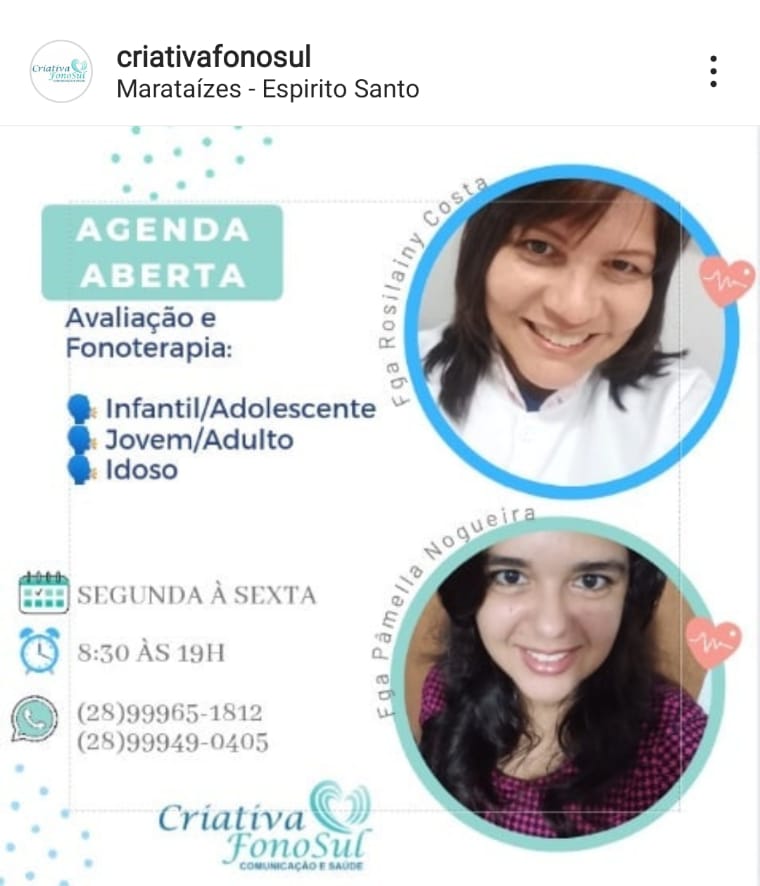Click the AGENDA ABERTA banner
The image size is (760, 886).
[161, 249]
